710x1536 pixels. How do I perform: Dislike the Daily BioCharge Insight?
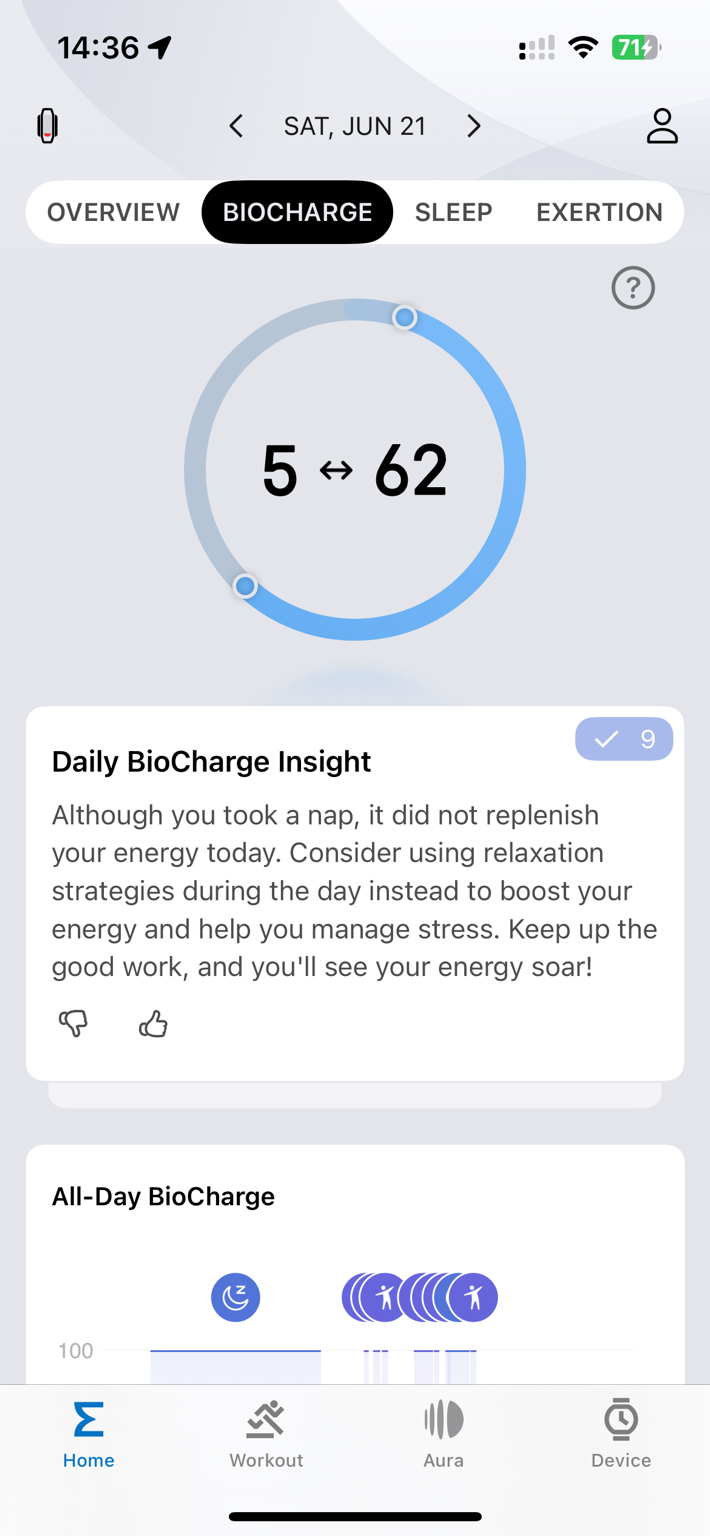tap(73, 1023)
